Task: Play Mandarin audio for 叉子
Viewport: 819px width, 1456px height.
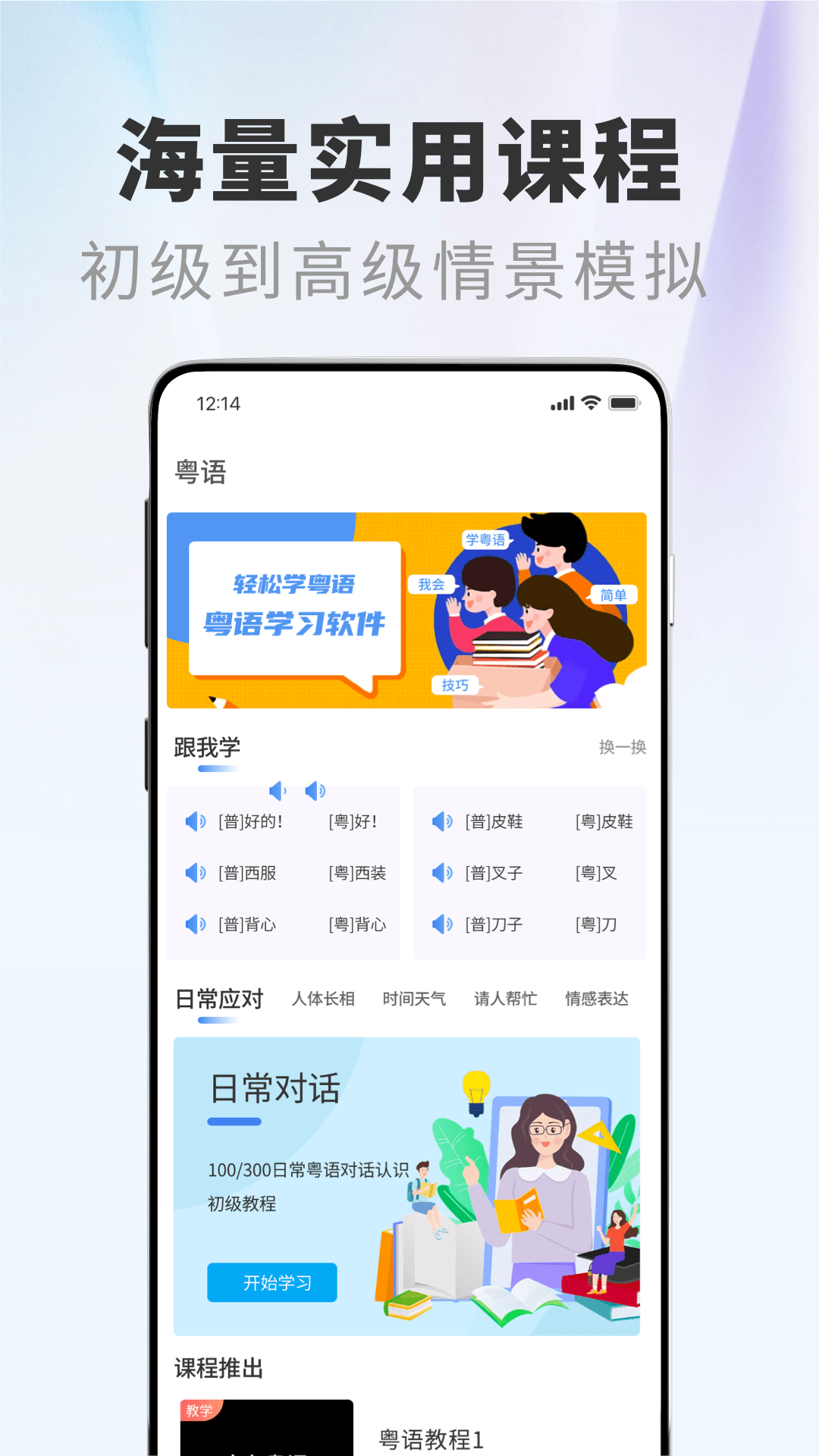Action: [x=442, y=874]
